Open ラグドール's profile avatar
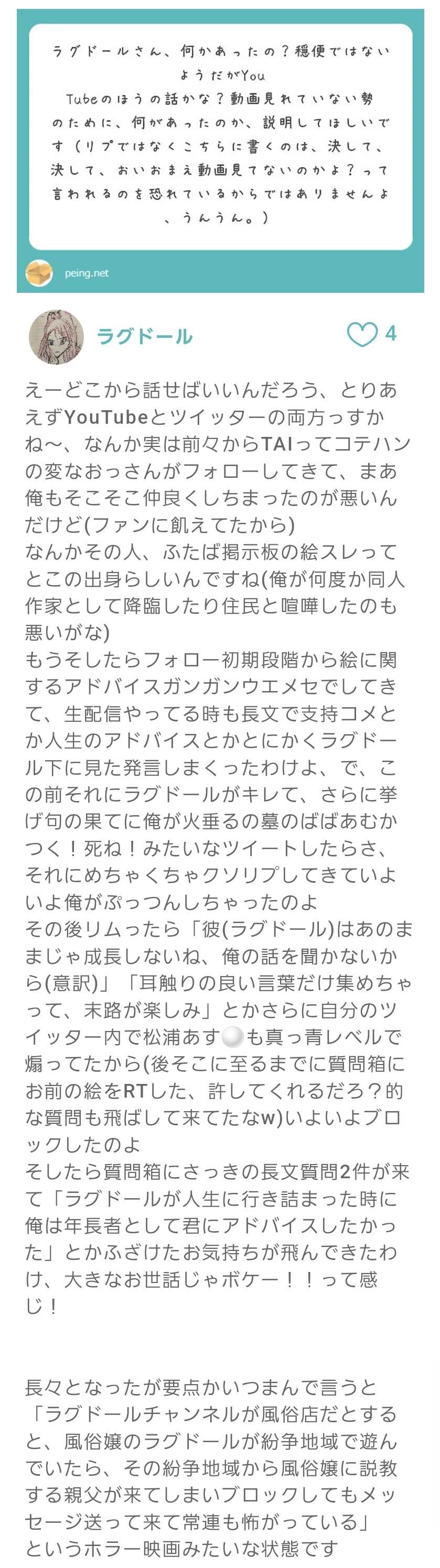The image size is (440, 1568). pos(57,337)
